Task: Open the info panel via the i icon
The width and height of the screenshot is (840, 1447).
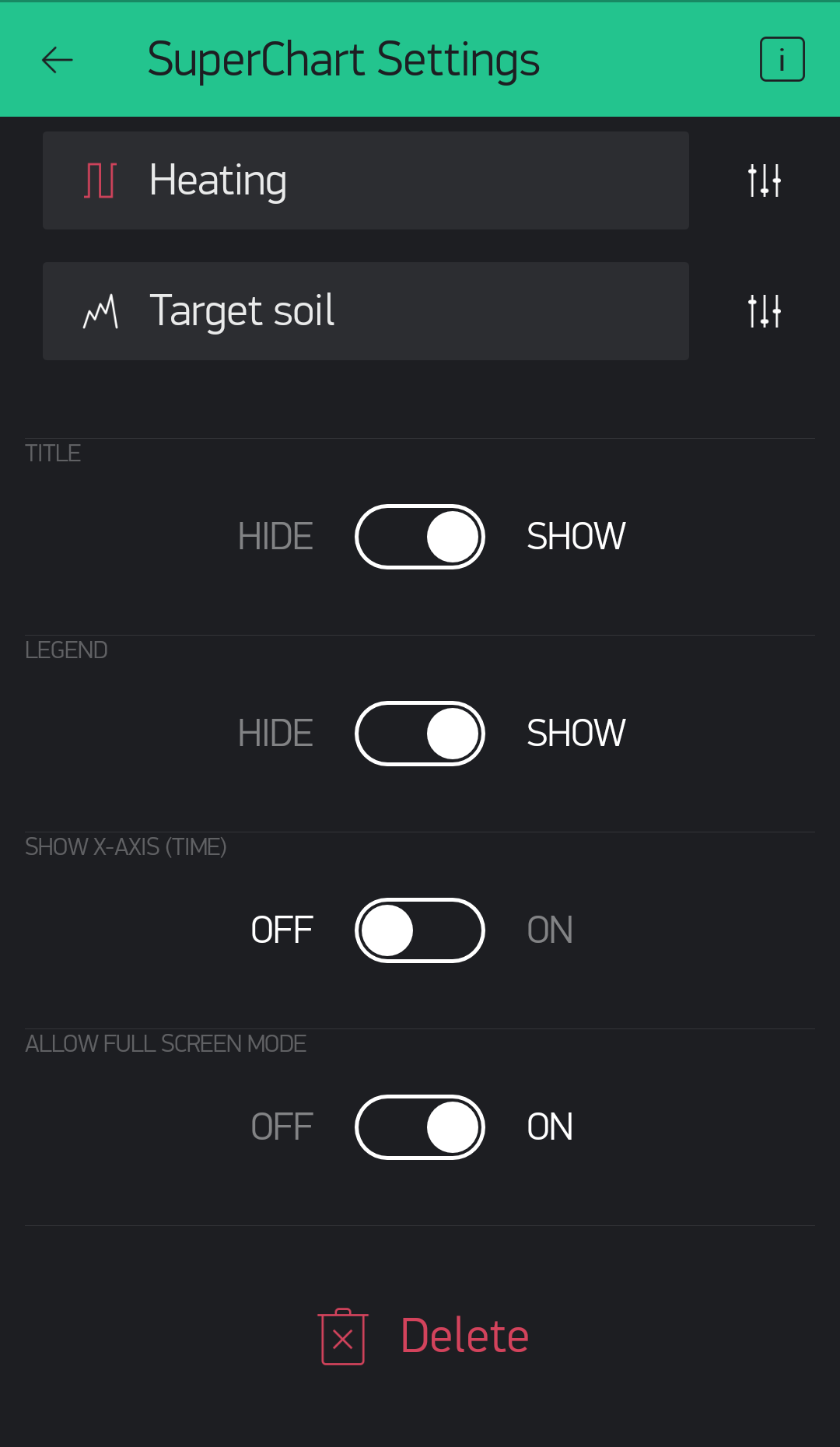Action: [782, 58]
